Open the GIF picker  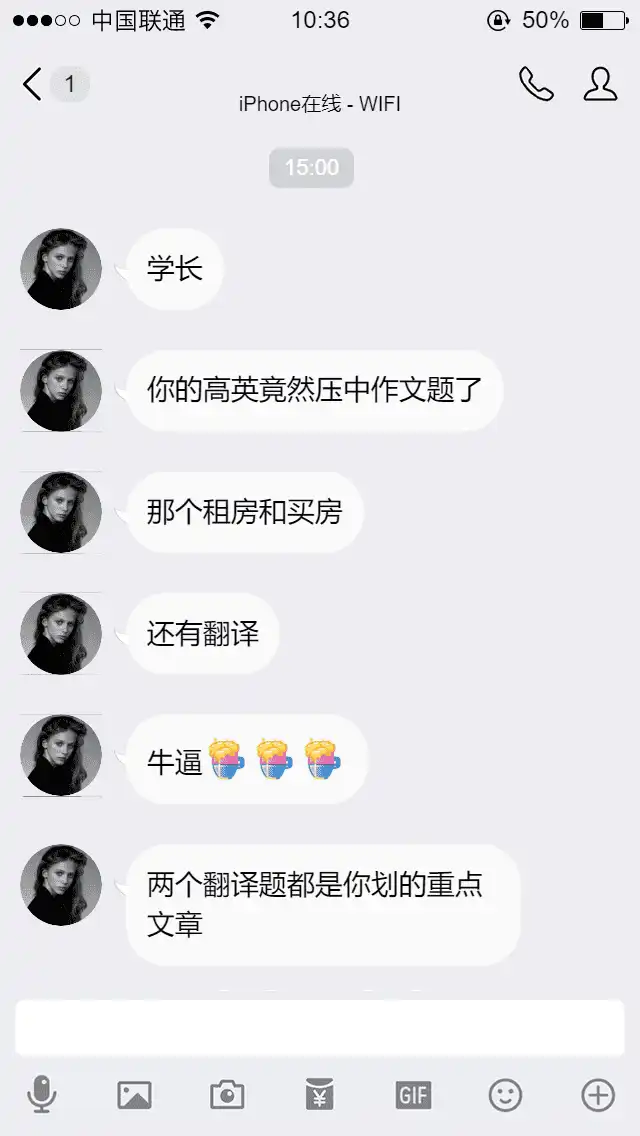click(x=413, y=1095)
